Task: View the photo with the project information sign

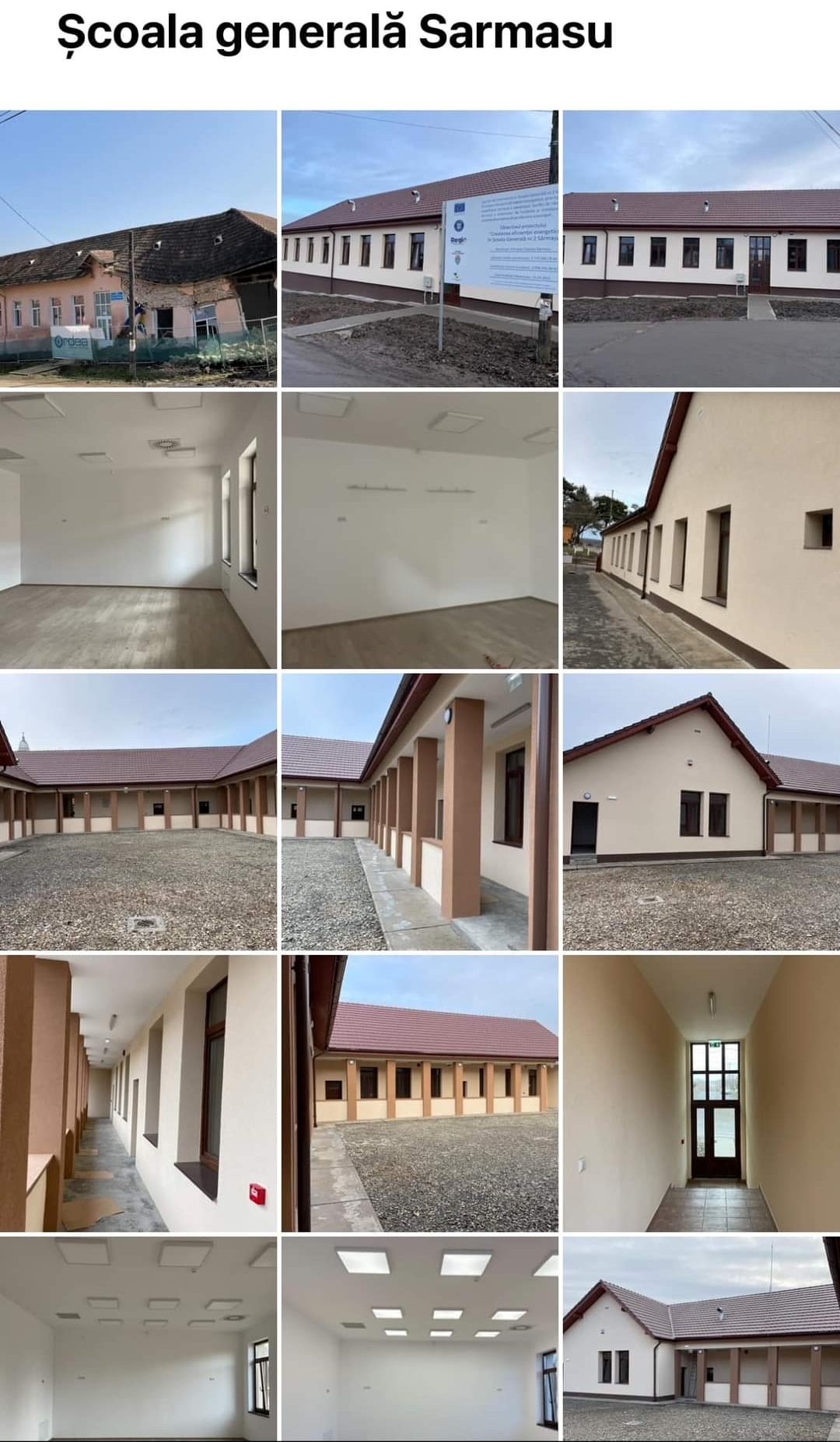Action: click(420, 249)
